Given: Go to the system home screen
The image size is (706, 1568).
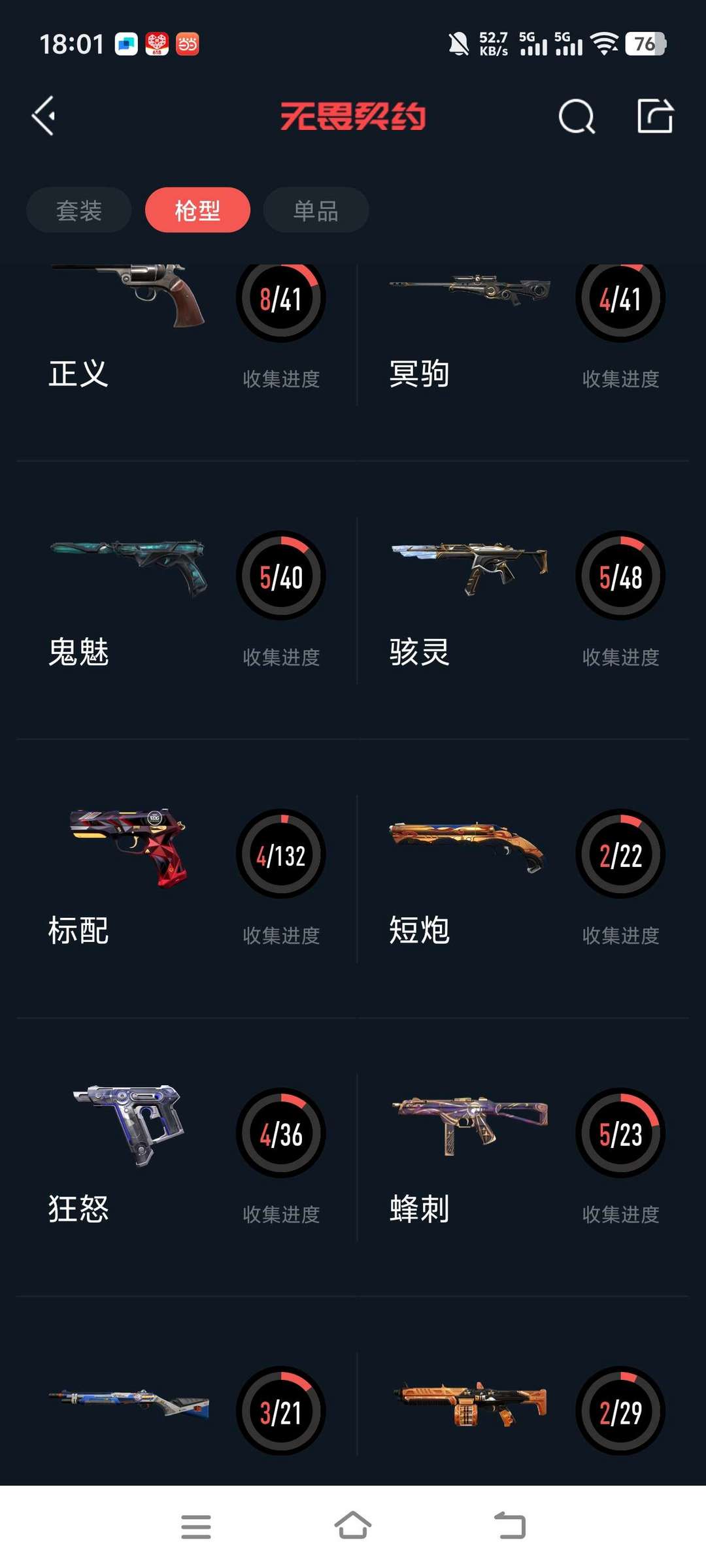Looking at the screenshot, I should pyautogui.click(x=353, y=1526).
